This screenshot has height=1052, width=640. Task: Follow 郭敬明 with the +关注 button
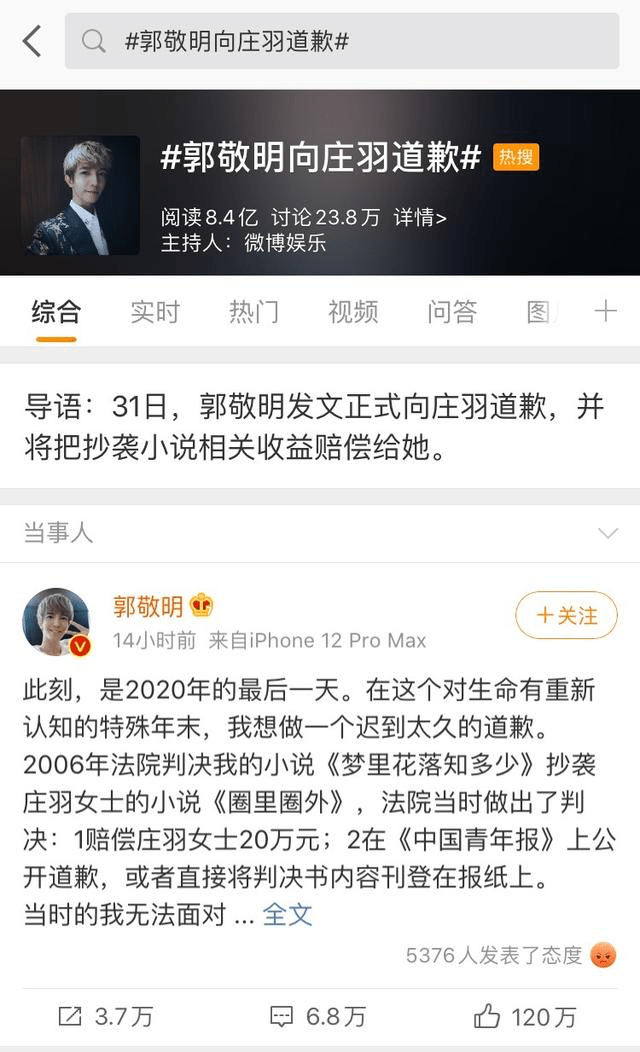point(566,615)
